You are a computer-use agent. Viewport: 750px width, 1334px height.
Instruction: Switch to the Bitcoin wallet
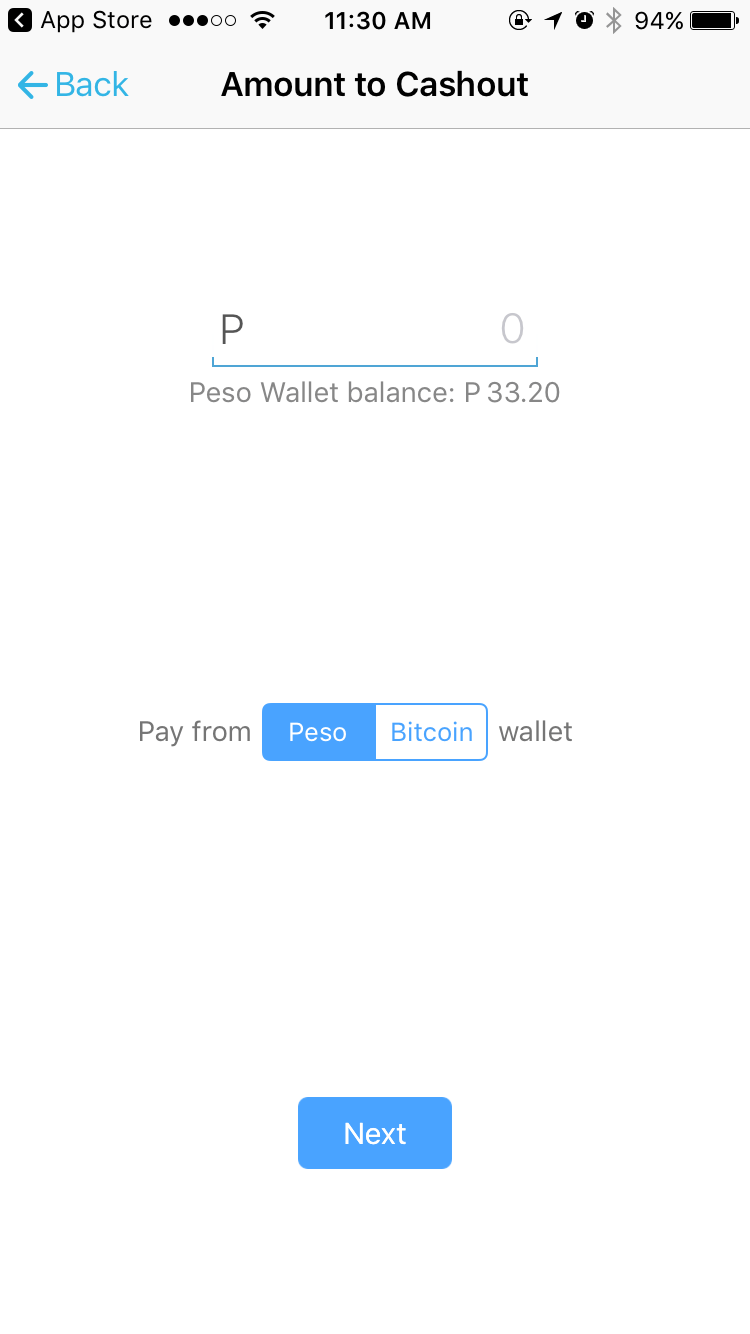[x=431, y=732]
